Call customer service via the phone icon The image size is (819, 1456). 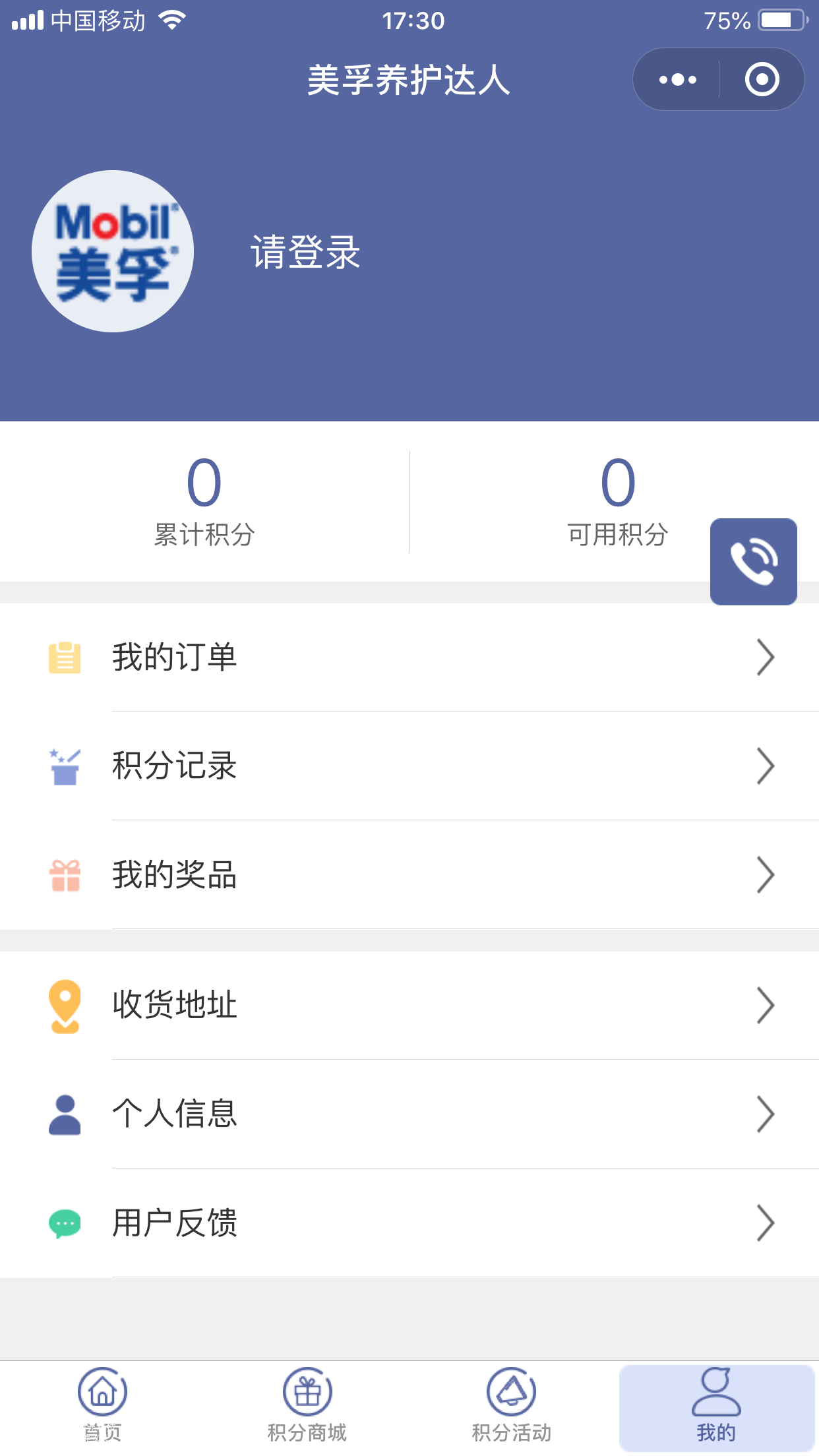753,562
